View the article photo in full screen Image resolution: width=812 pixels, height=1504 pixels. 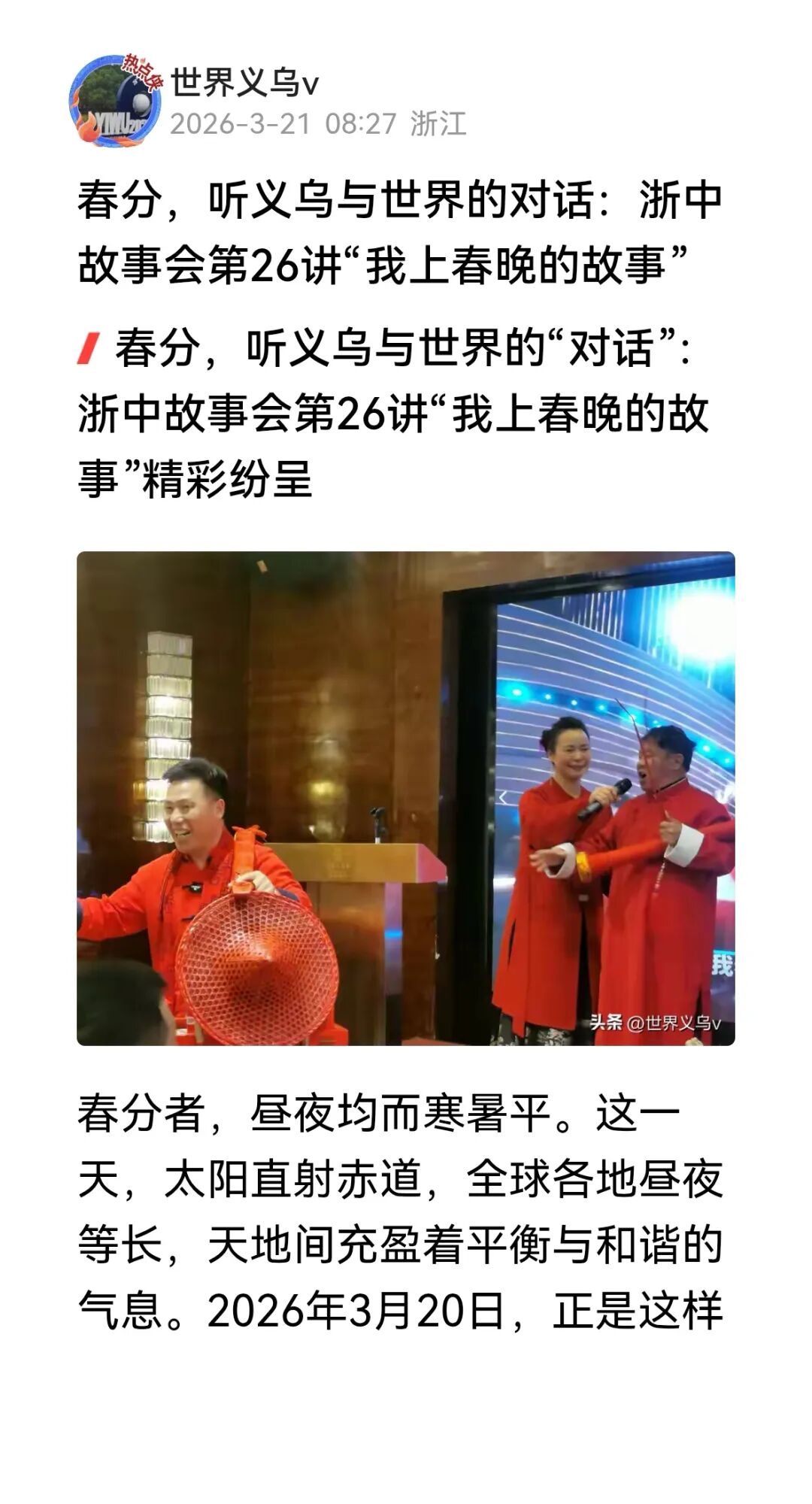click(x=406, y=799)
